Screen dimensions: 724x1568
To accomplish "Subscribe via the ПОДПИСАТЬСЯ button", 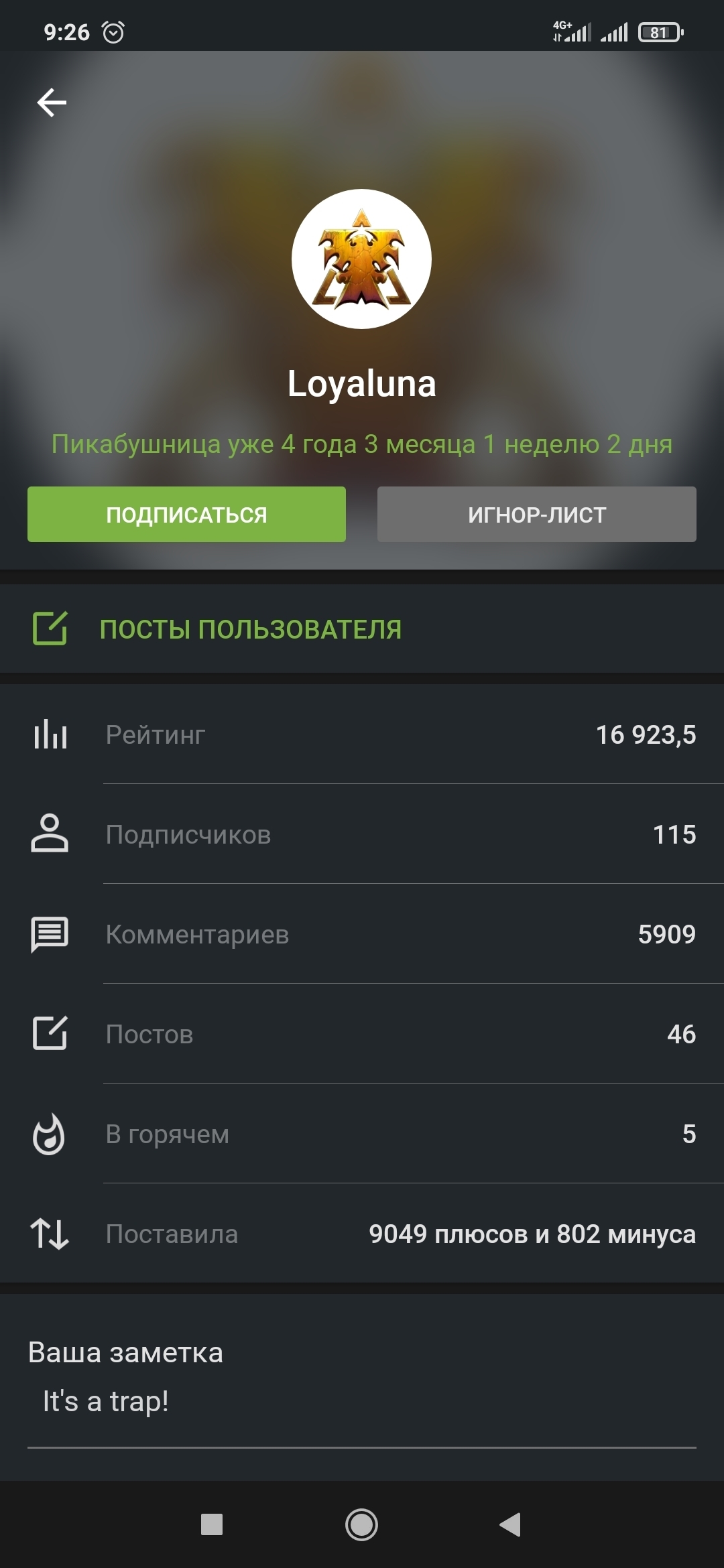I will (x=186, y=514).
